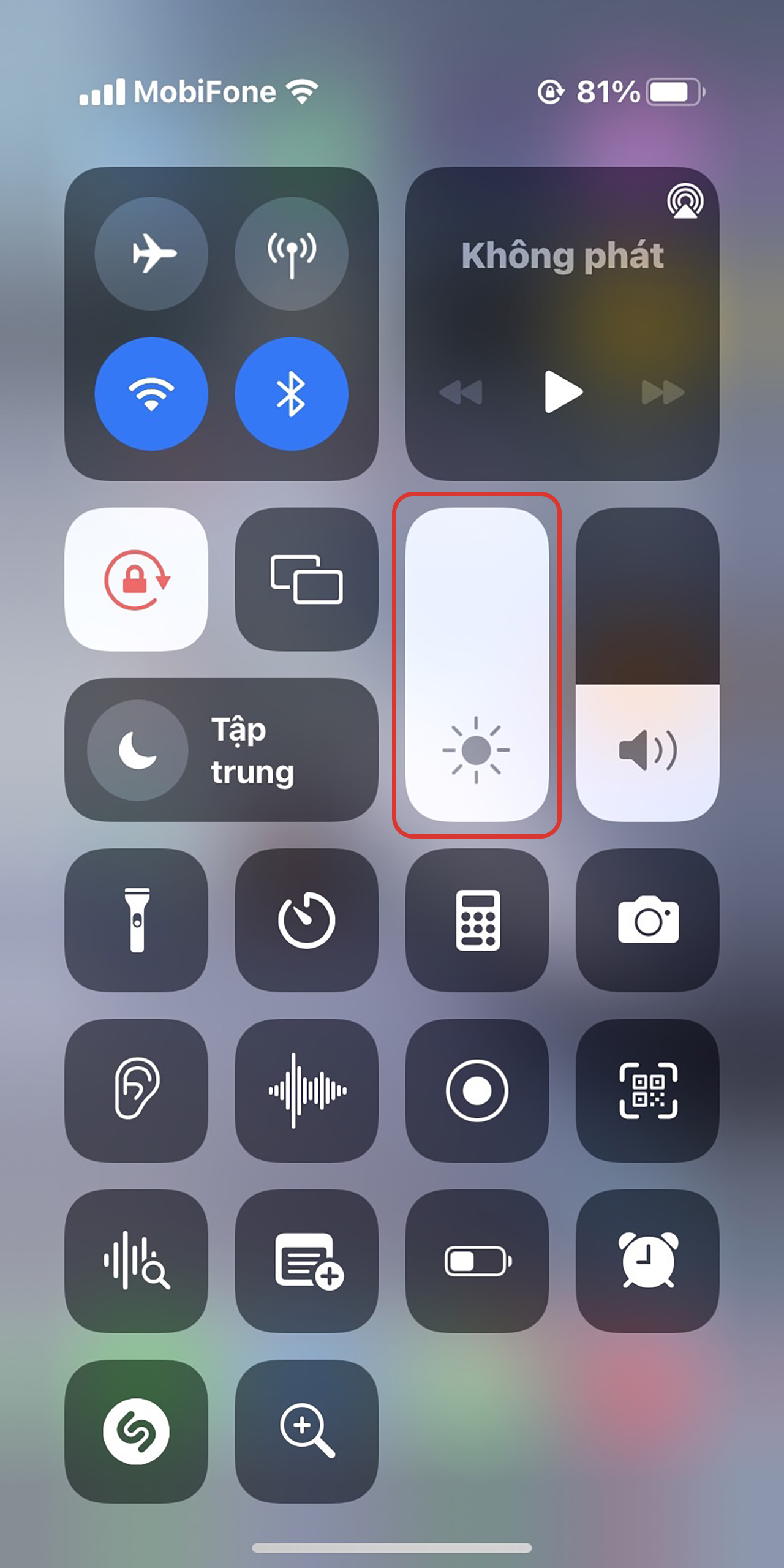The height and width of the screenshot is (1568, 784).
Task: Toggle cellular data
Action: [x=292, y=253]
